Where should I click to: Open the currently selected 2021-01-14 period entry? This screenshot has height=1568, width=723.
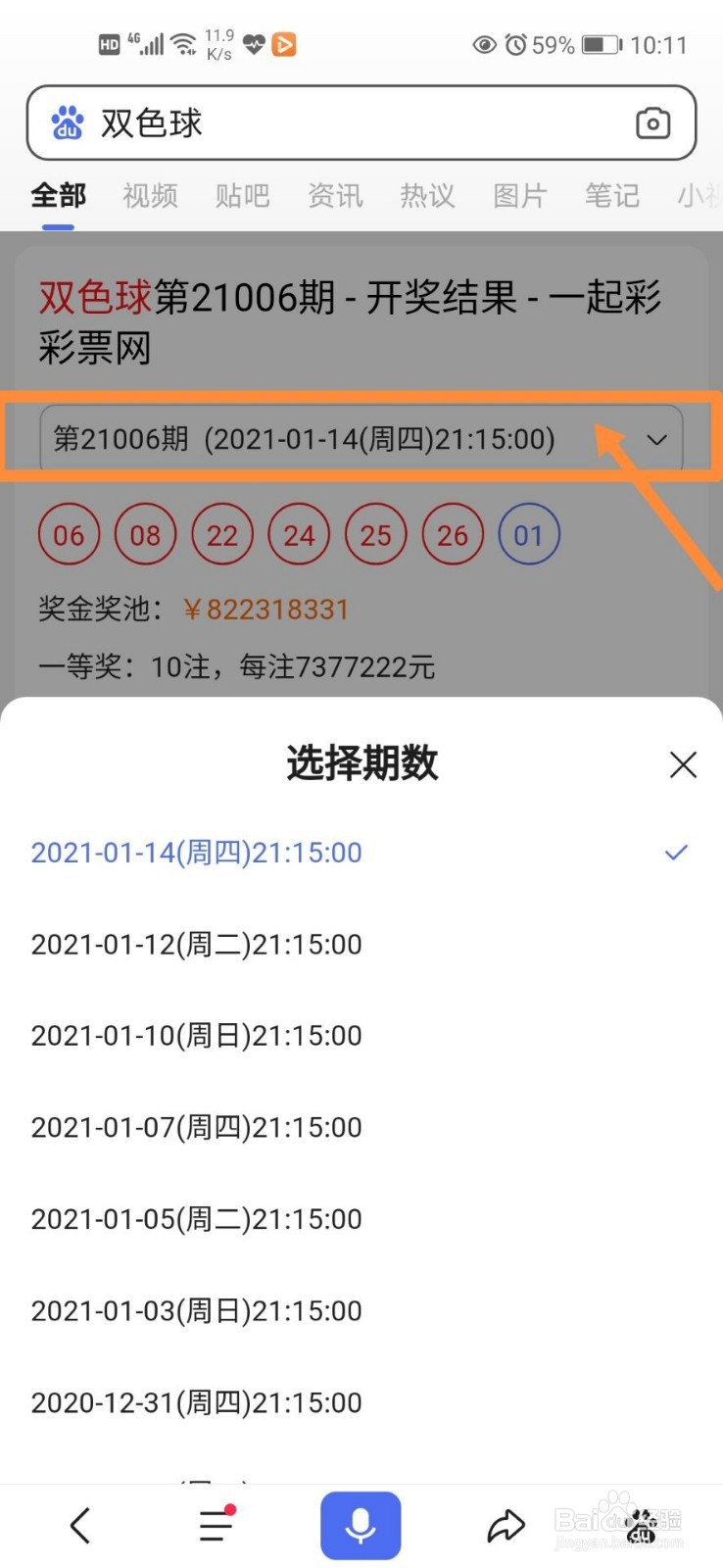196,852
